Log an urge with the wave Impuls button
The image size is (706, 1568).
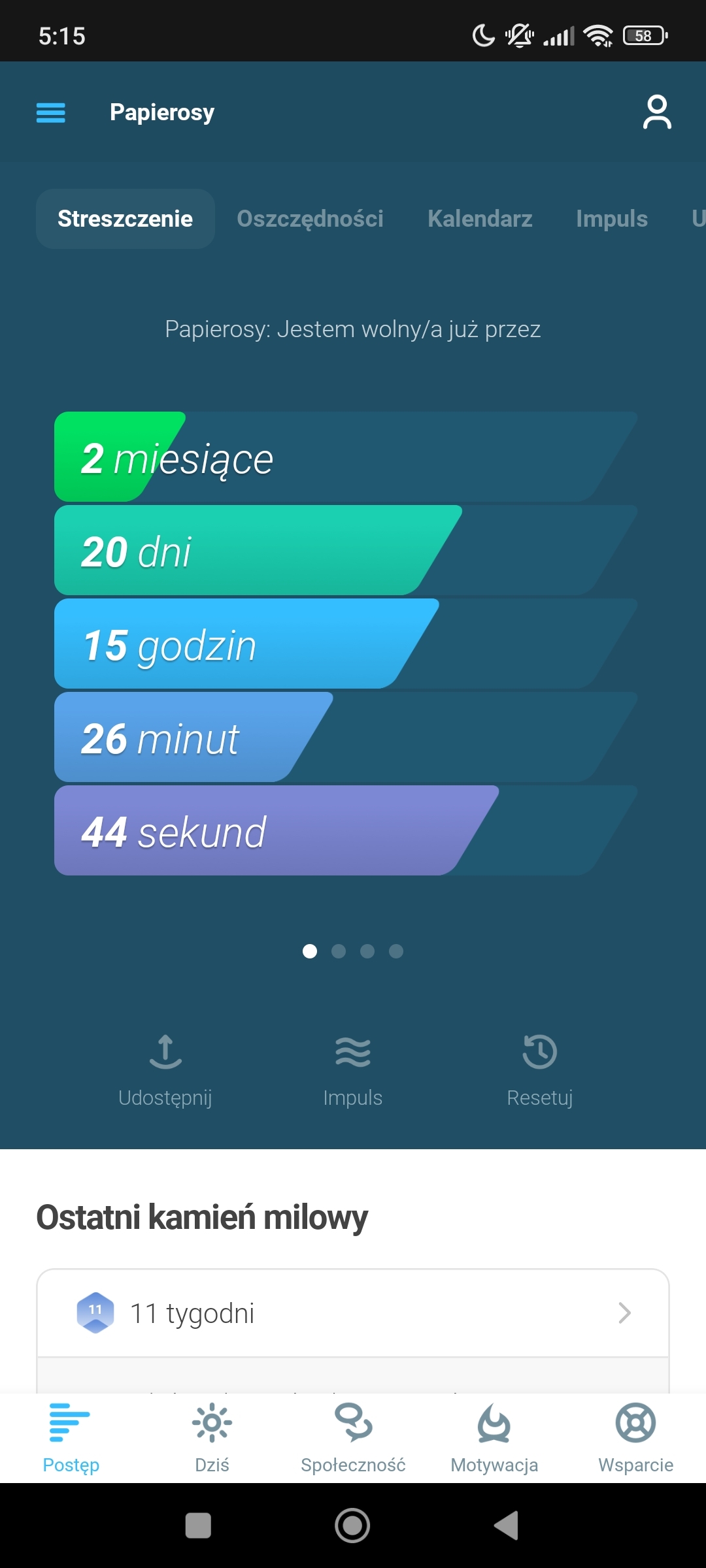(x=353, y=1069)
